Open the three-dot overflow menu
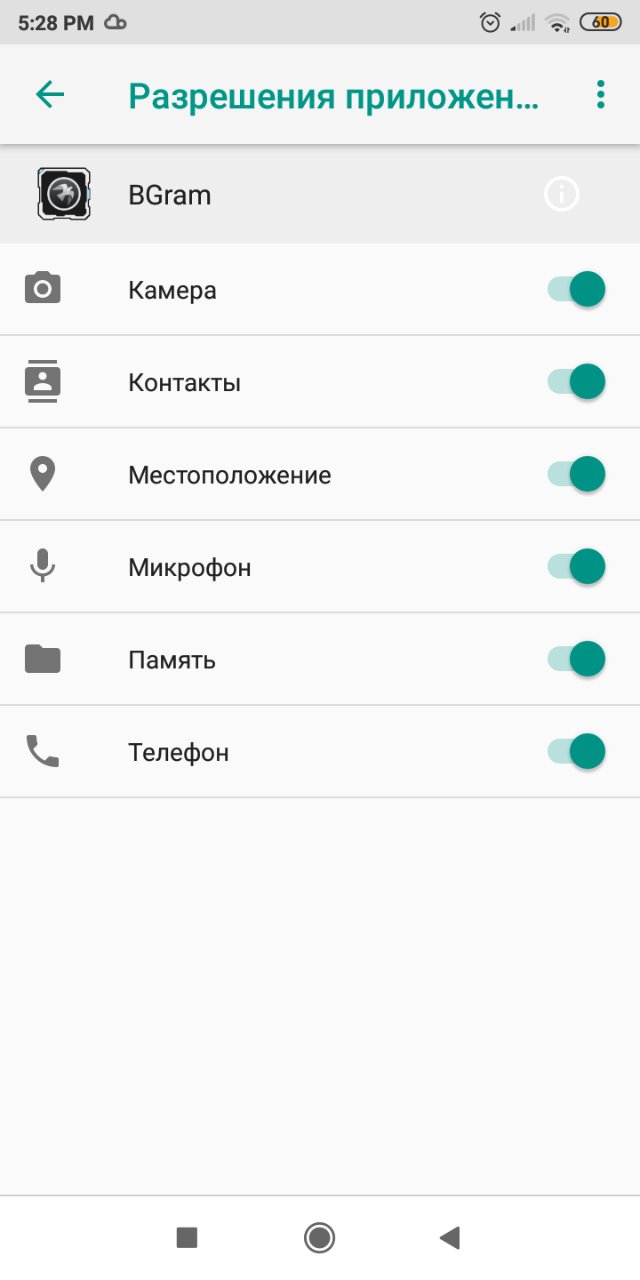640x1280 pixels. [600, 95]
